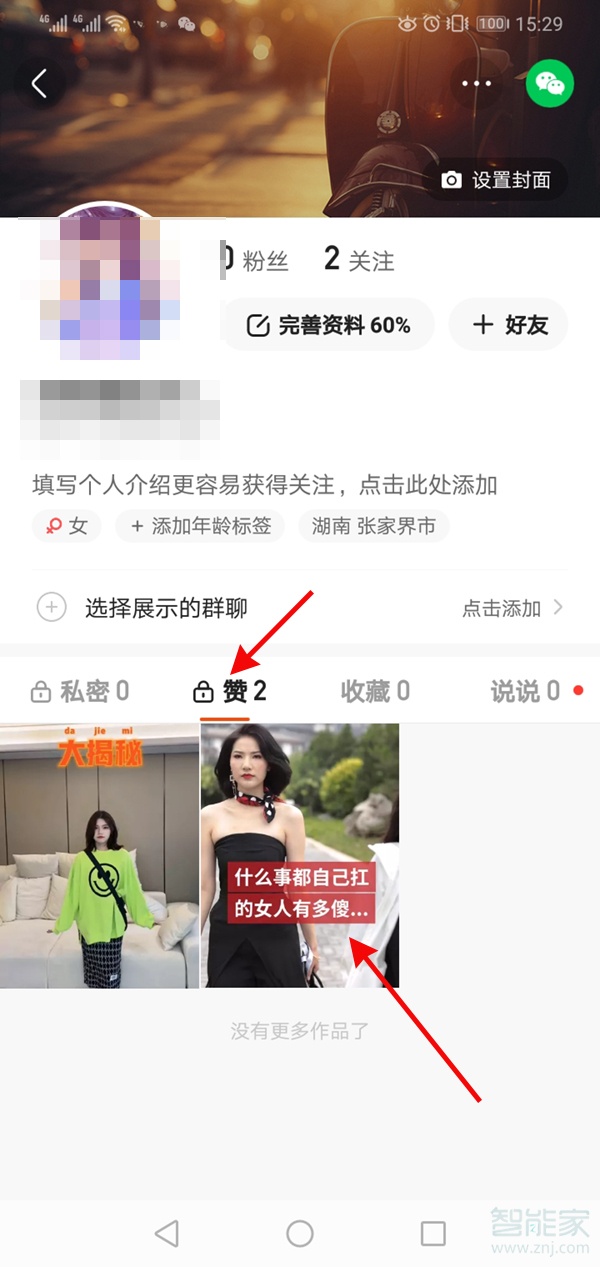
Task: Open the 2 关注 following list
Action: pos(359,261)
